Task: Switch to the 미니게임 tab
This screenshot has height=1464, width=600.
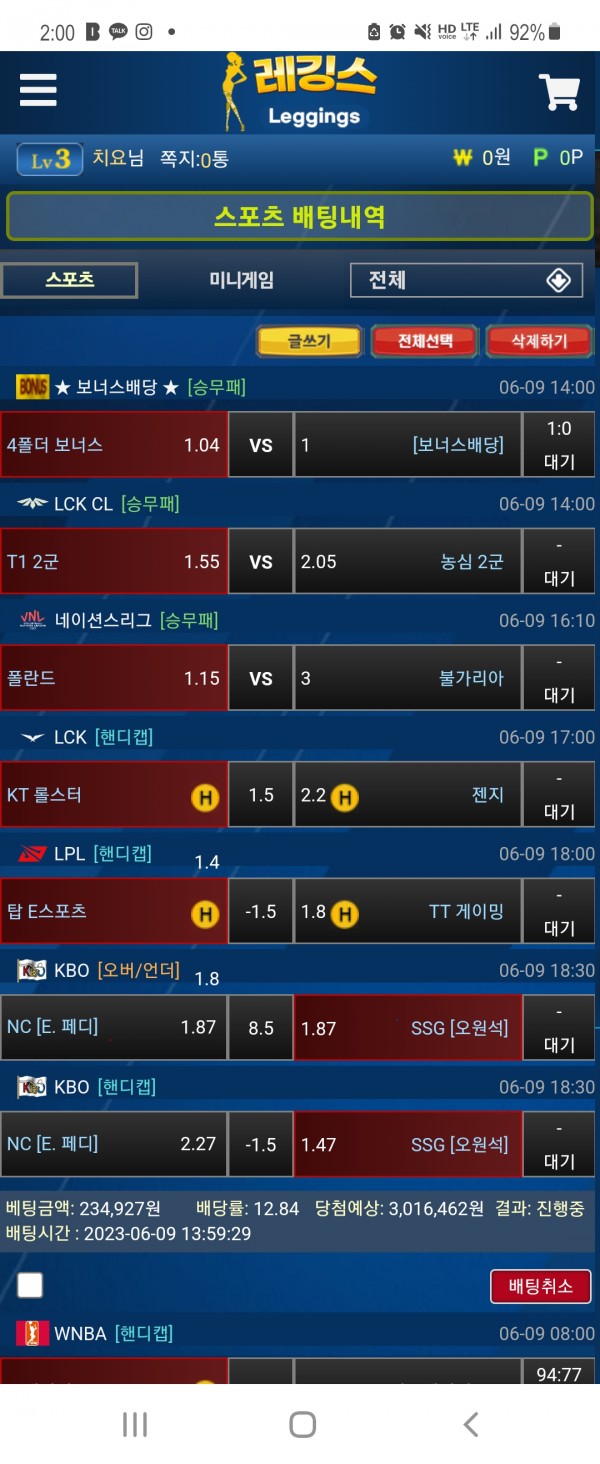Action: click(x=241, y=280)
